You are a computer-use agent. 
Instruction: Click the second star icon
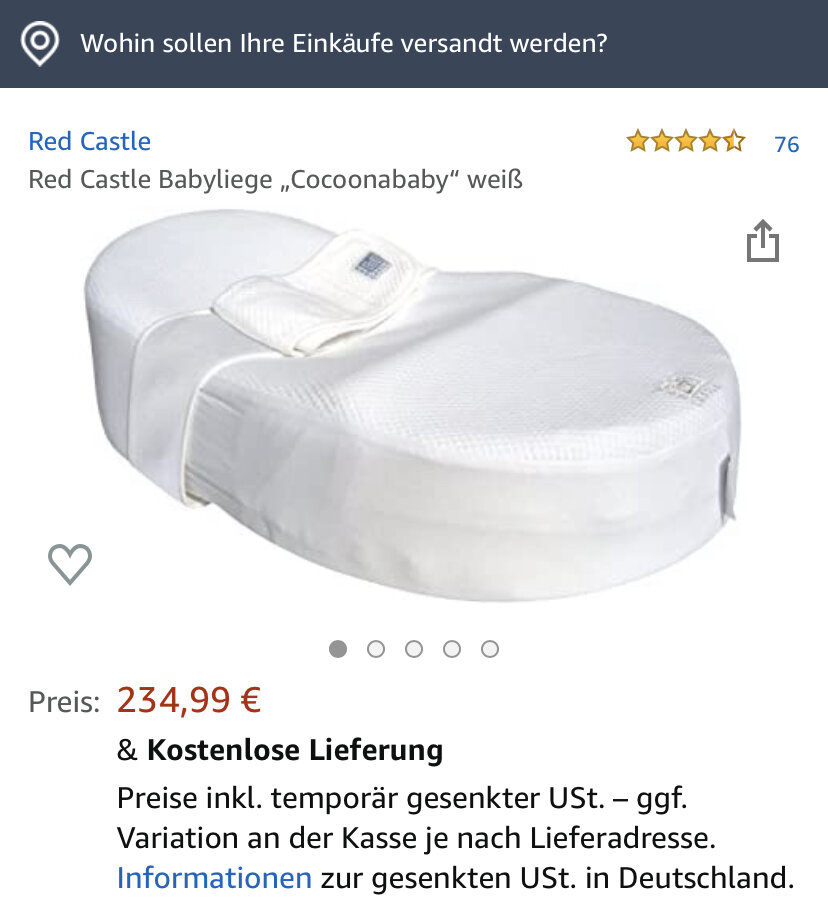click(x=661, y=142)
